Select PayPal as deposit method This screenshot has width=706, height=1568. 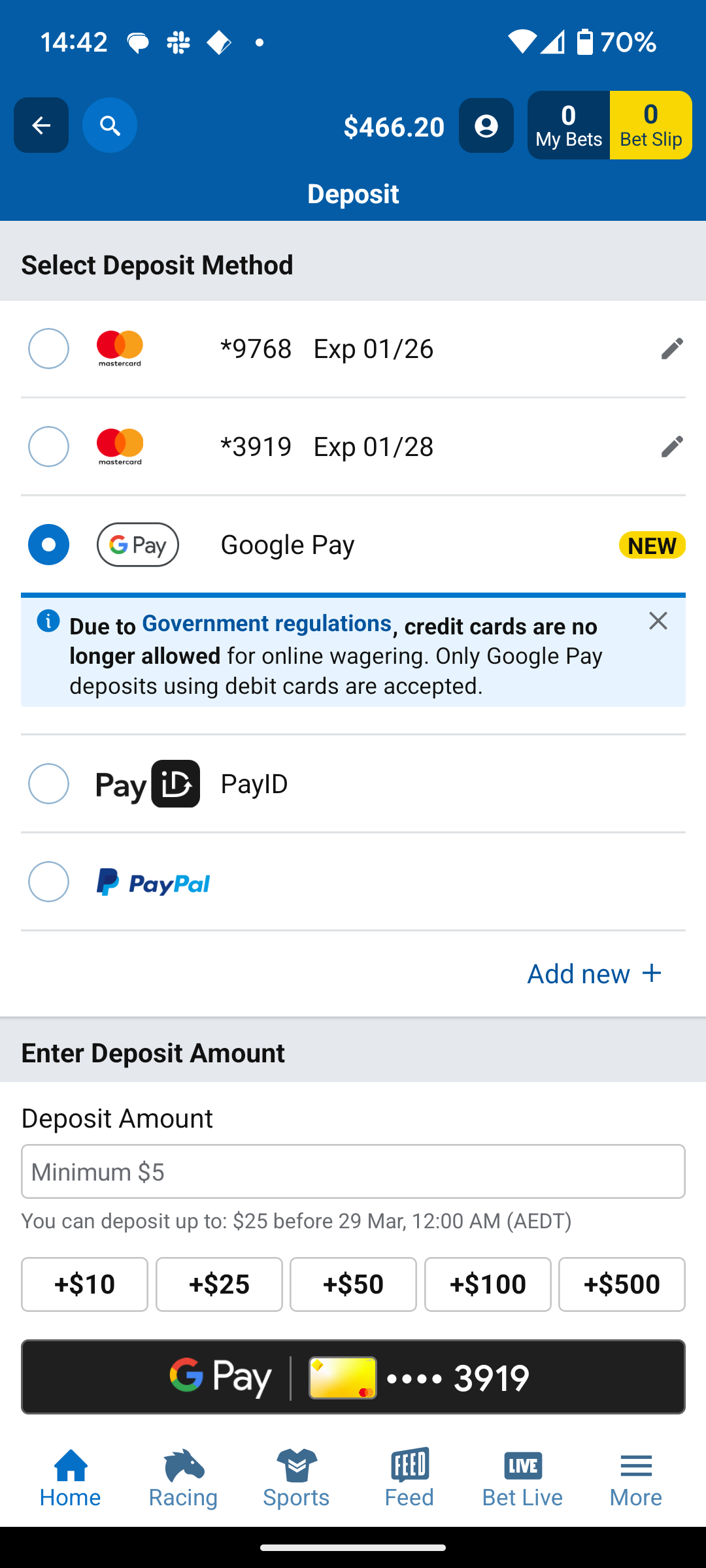48,882
